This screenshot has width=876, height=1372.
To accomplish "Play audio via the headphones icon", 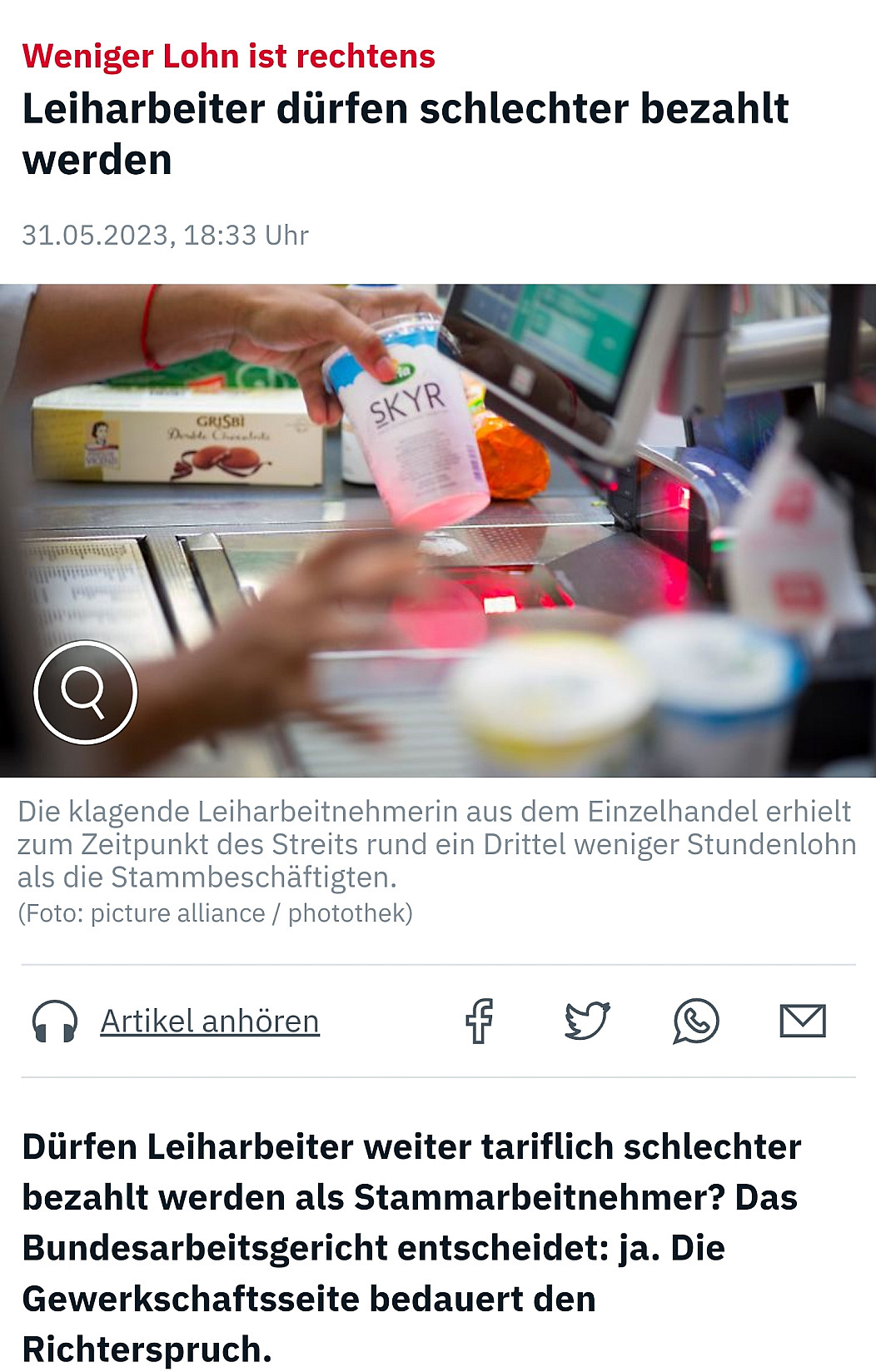I will tap(55, 1022).
